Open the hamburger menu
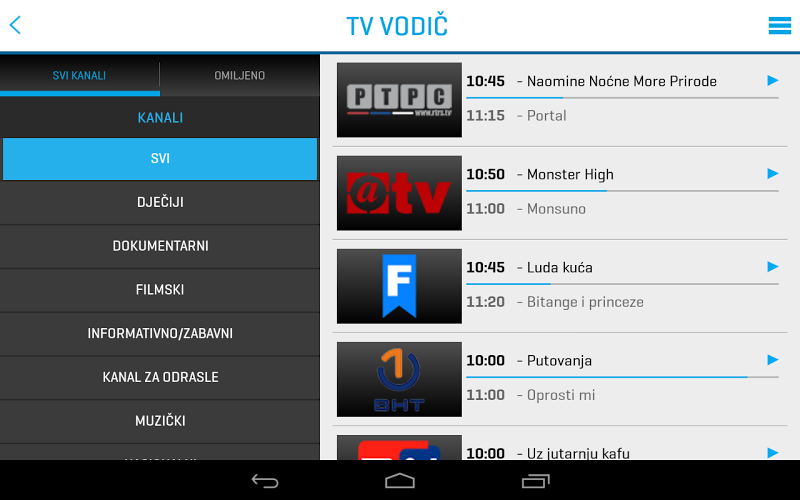Image resolution: width=800 pixels, height=500 pixels. [779, 26]
